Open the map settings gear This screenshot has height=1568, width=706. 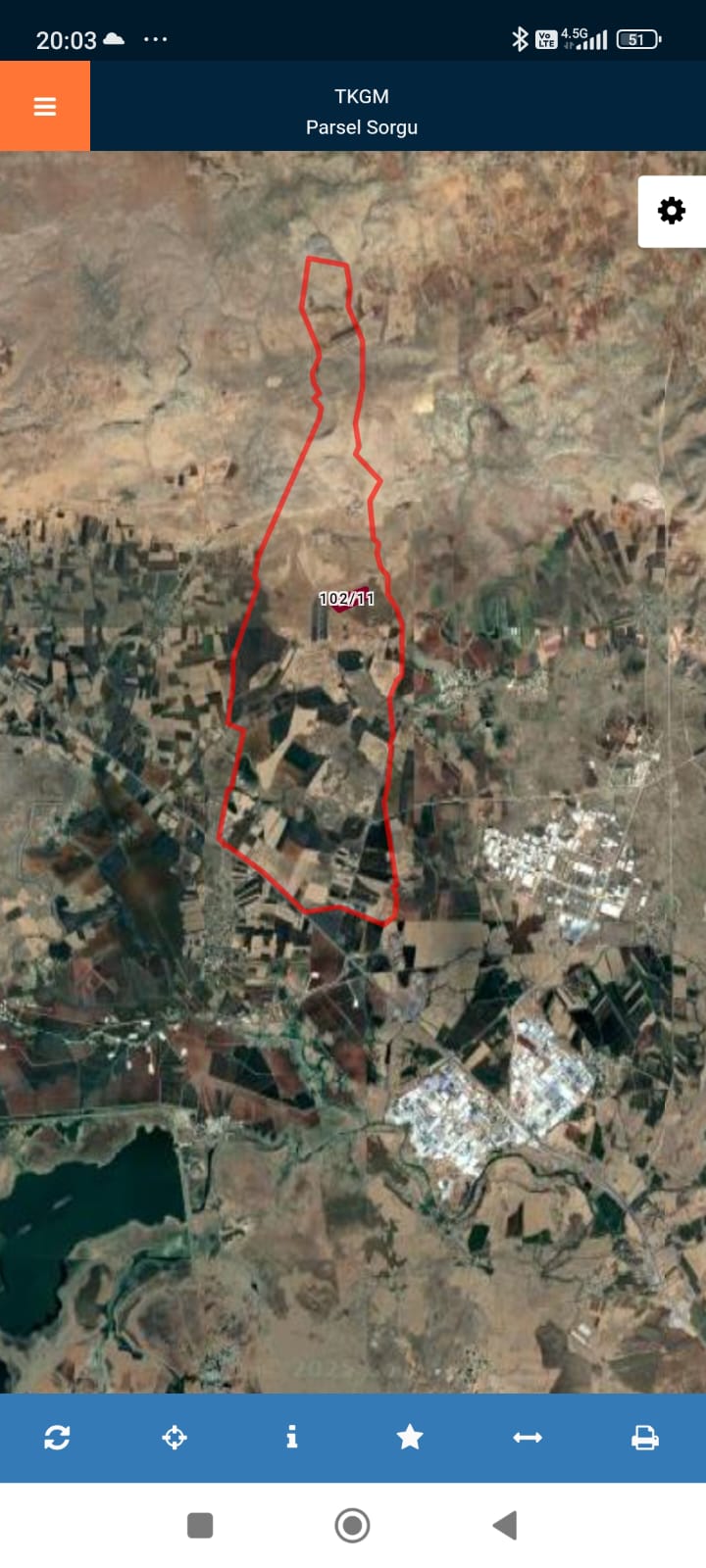[672, 211]
